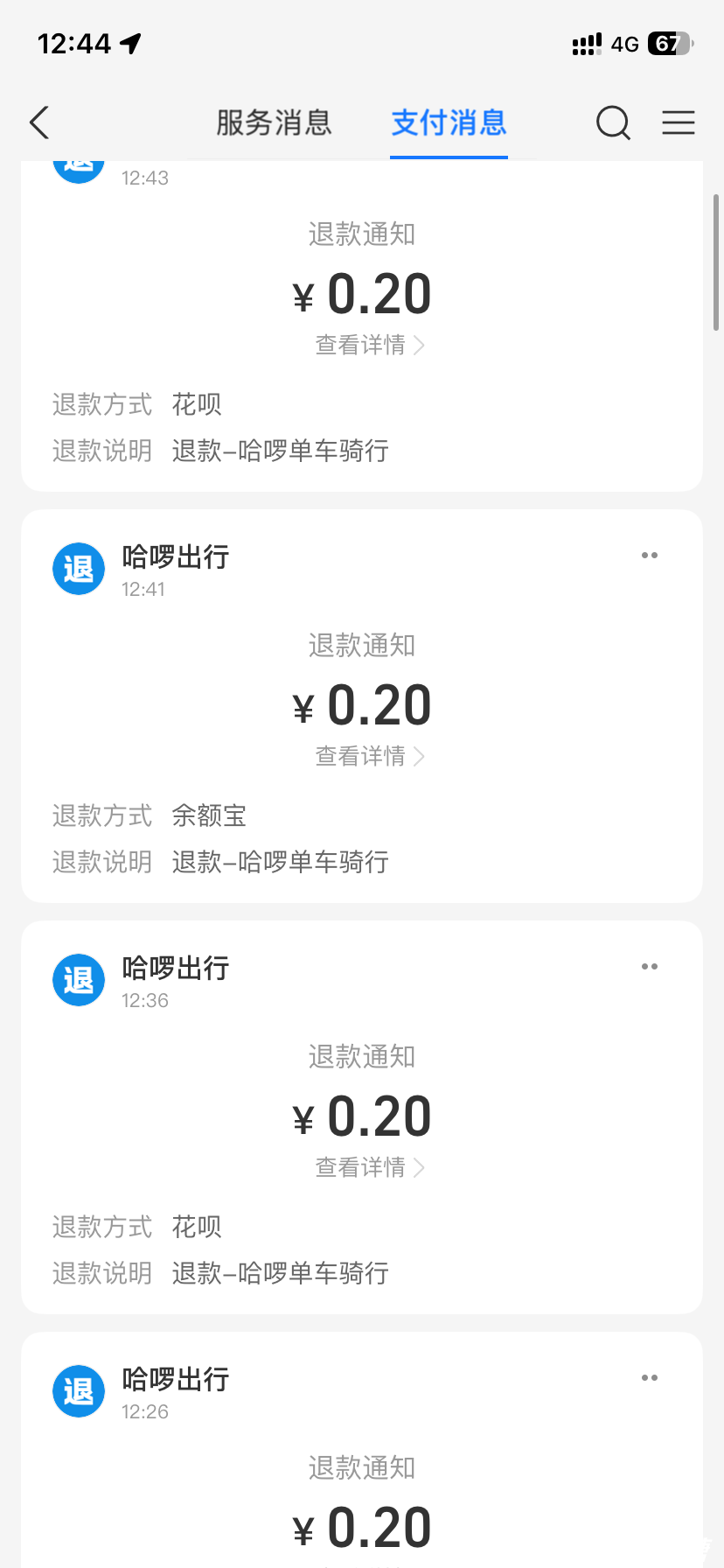Go back using the top-left arrow
Image resolution: width=724 pixels, height=1568 pixels.
pos(39,123)
